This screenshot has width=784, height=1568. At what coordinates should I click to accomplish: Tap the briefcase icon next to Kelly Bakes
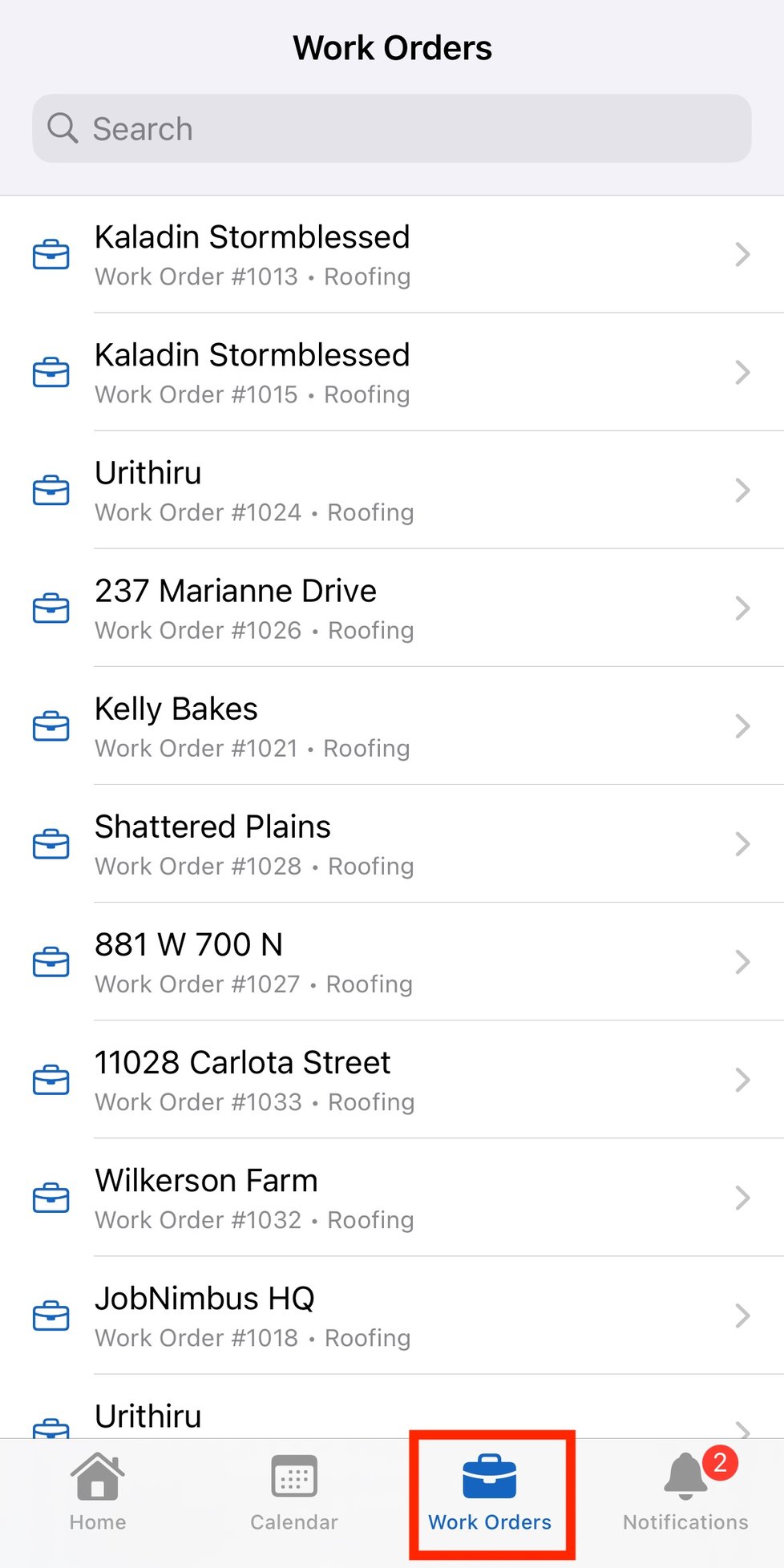click(51, 725)
